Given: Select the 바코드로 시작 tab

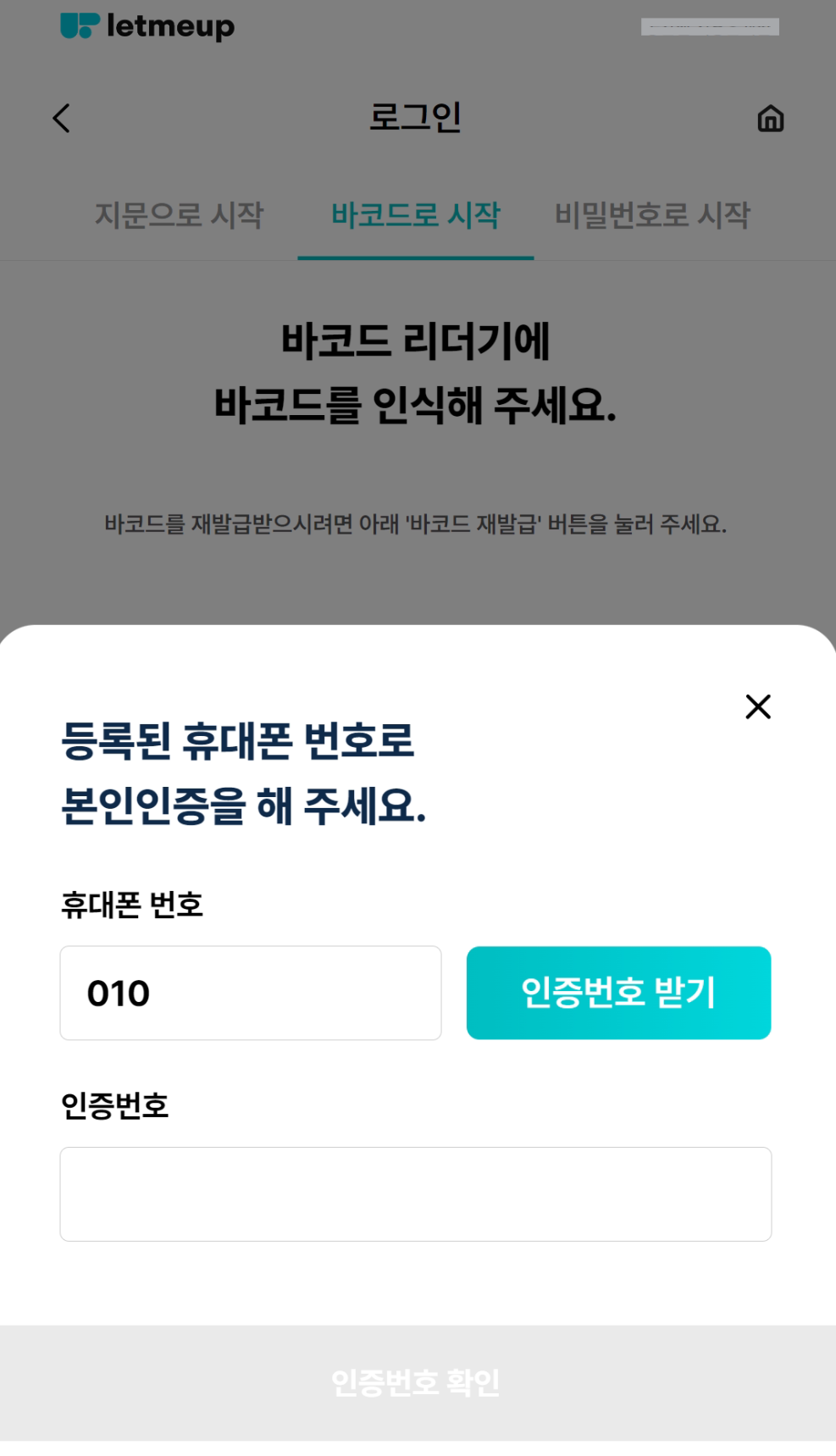Looking at the screenshot, I should tap(415, 215).
